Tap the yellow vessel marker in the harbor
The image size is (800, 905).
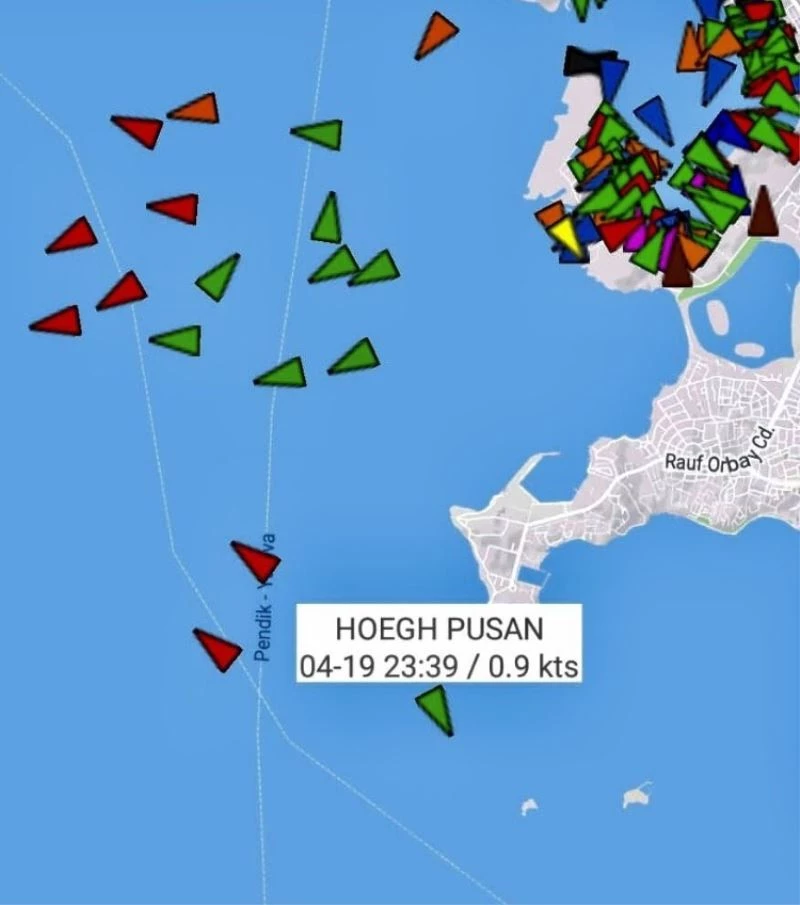click(x=565, y=237)
